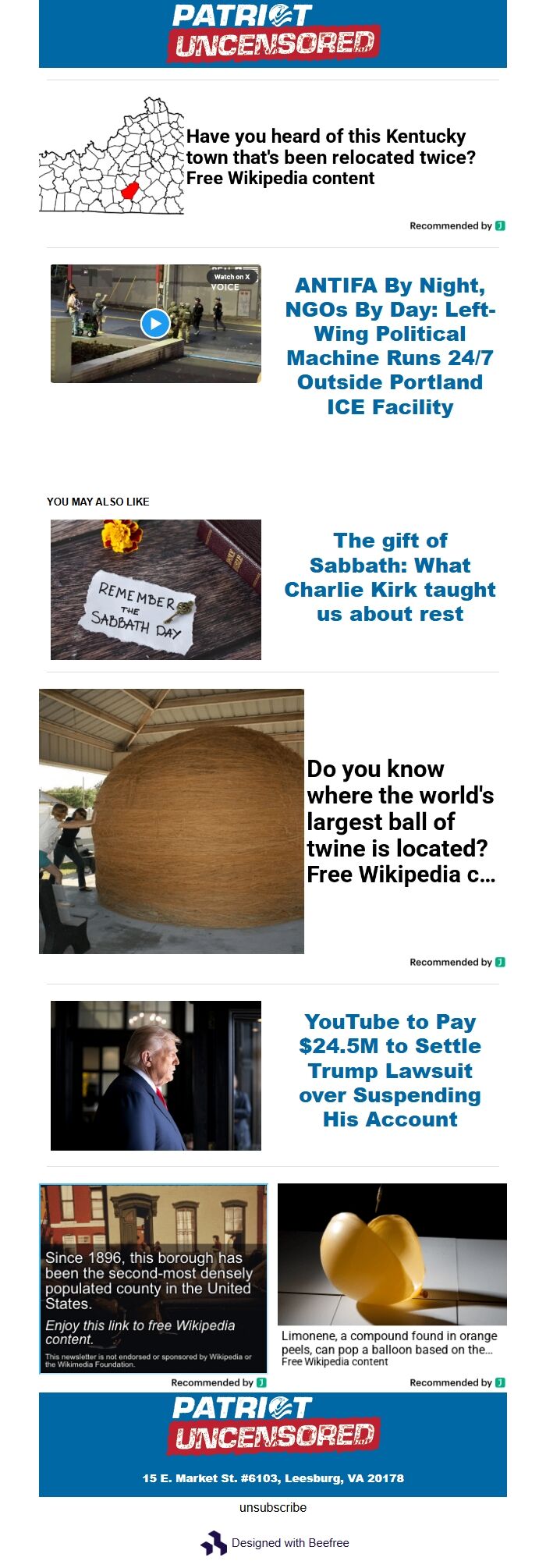The image size is (546, 1568).
Task: Open the largest ball of twine photo
Action: (x=172, y=821)
